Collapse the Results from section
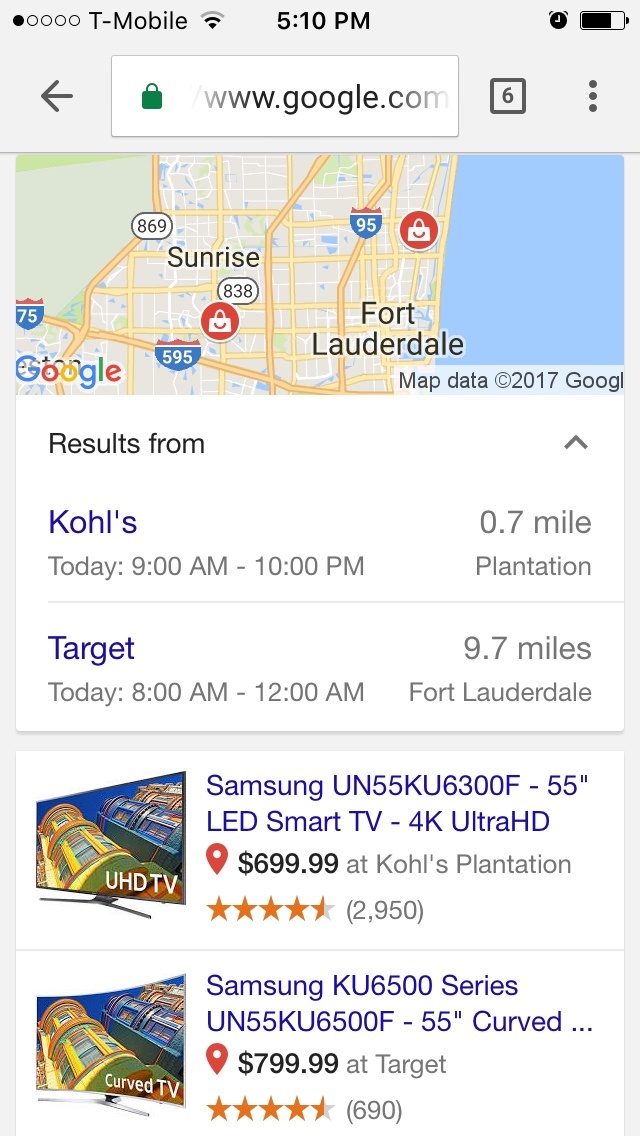Screen dimensions: 640x1136 [575, 443]
